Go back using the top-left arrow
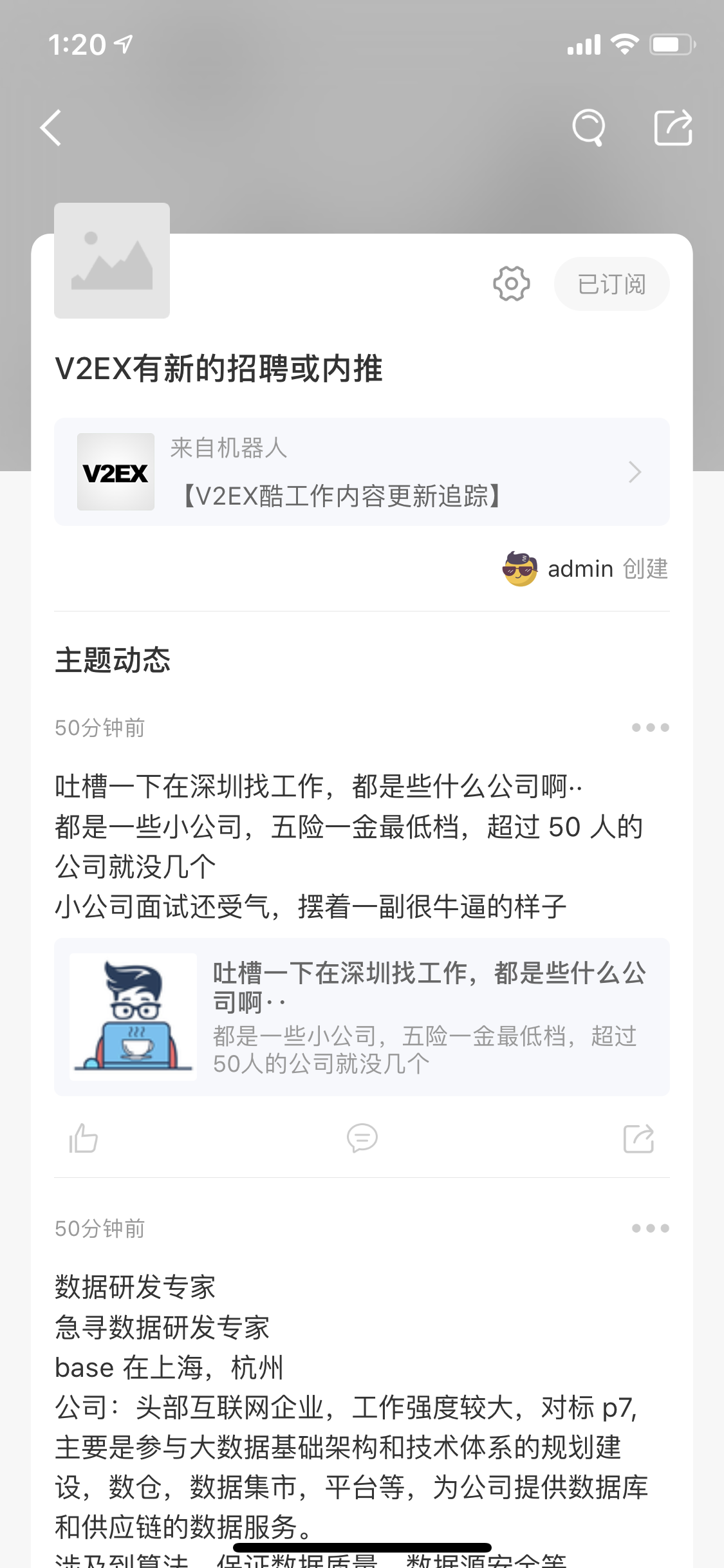This screenshot has width=724, height=1568. (51, 127)
